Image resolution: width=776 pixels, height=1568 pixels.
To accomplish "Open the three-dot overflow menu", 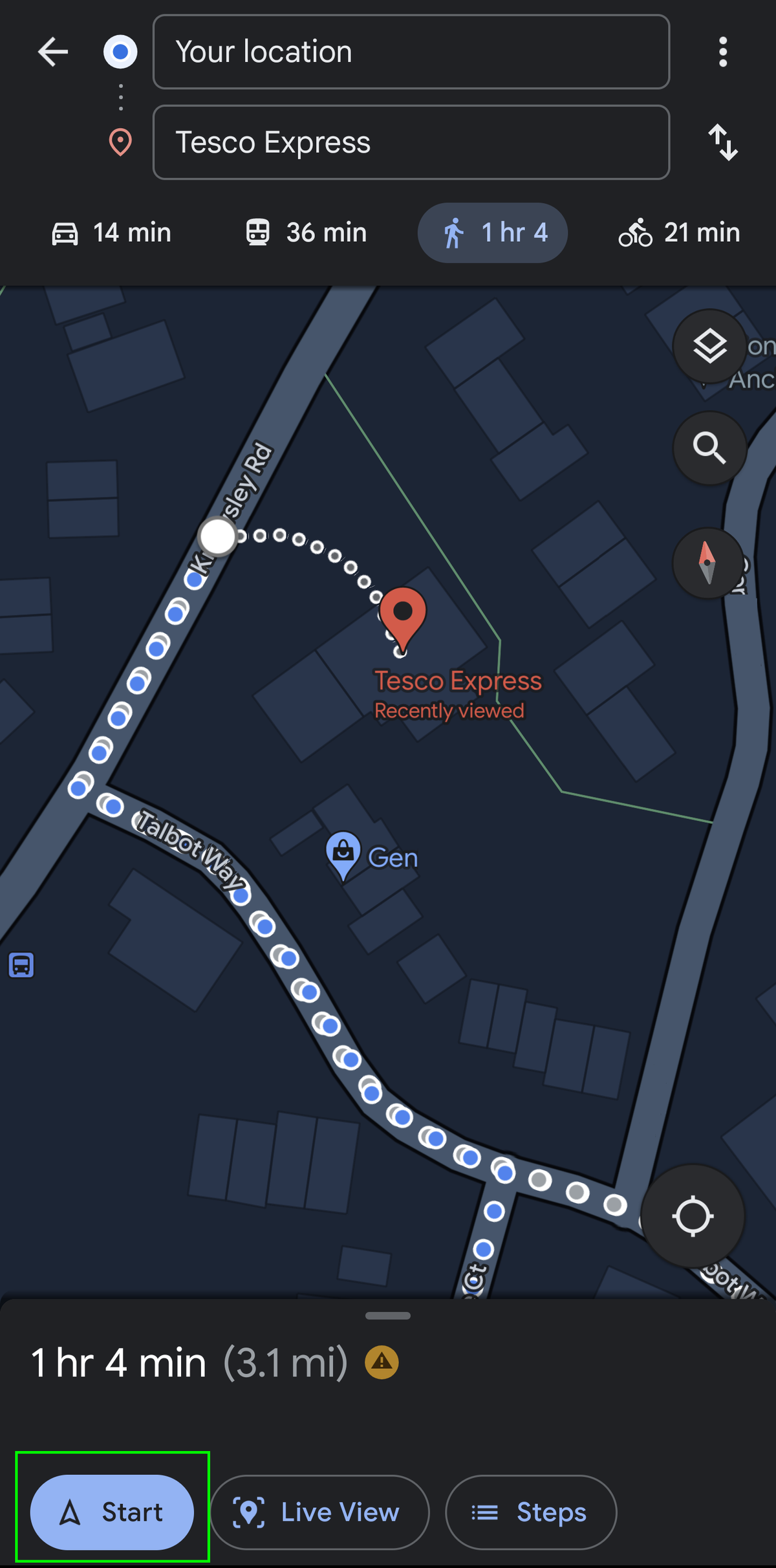I will pos(722,52).
